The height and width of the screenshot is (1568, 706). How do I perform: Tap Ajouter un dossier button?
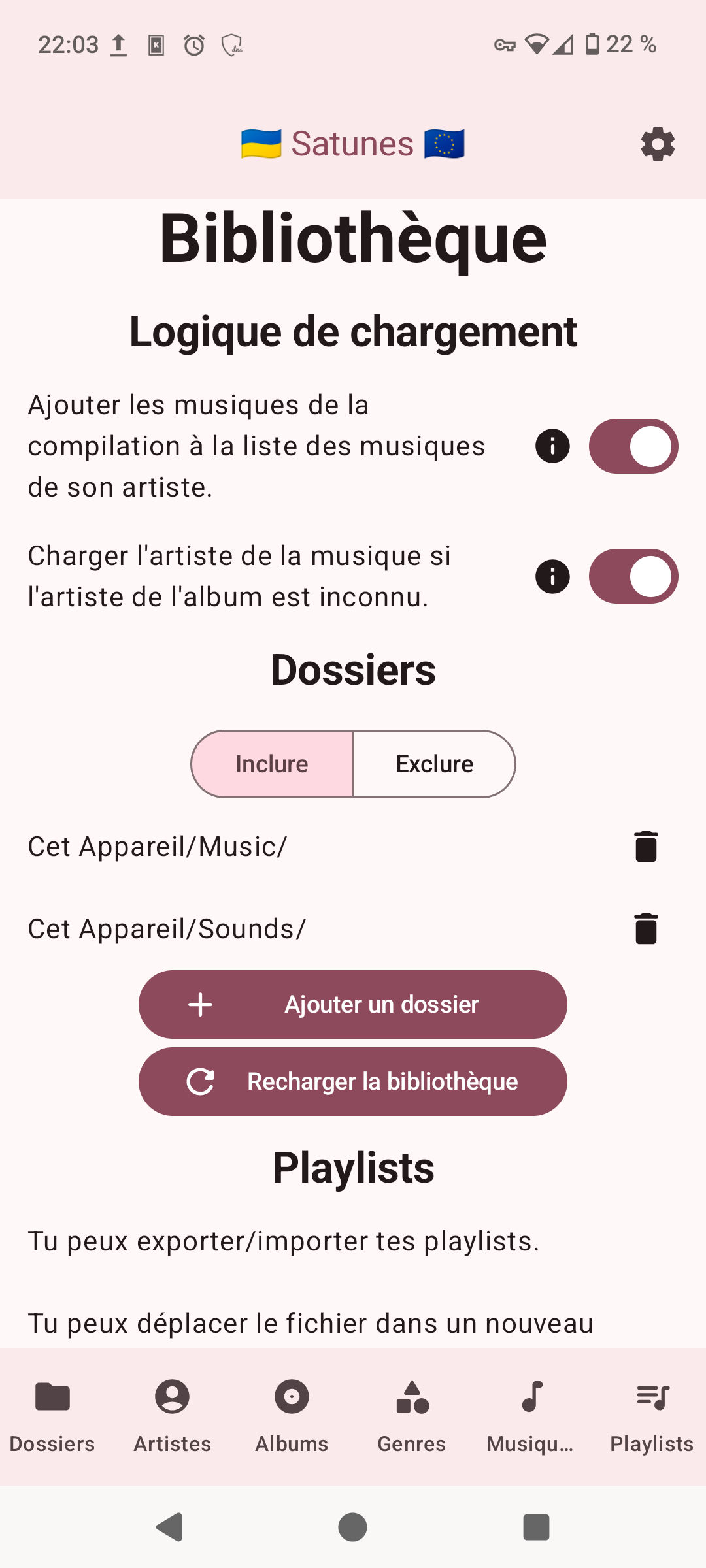coord(353,1004)
